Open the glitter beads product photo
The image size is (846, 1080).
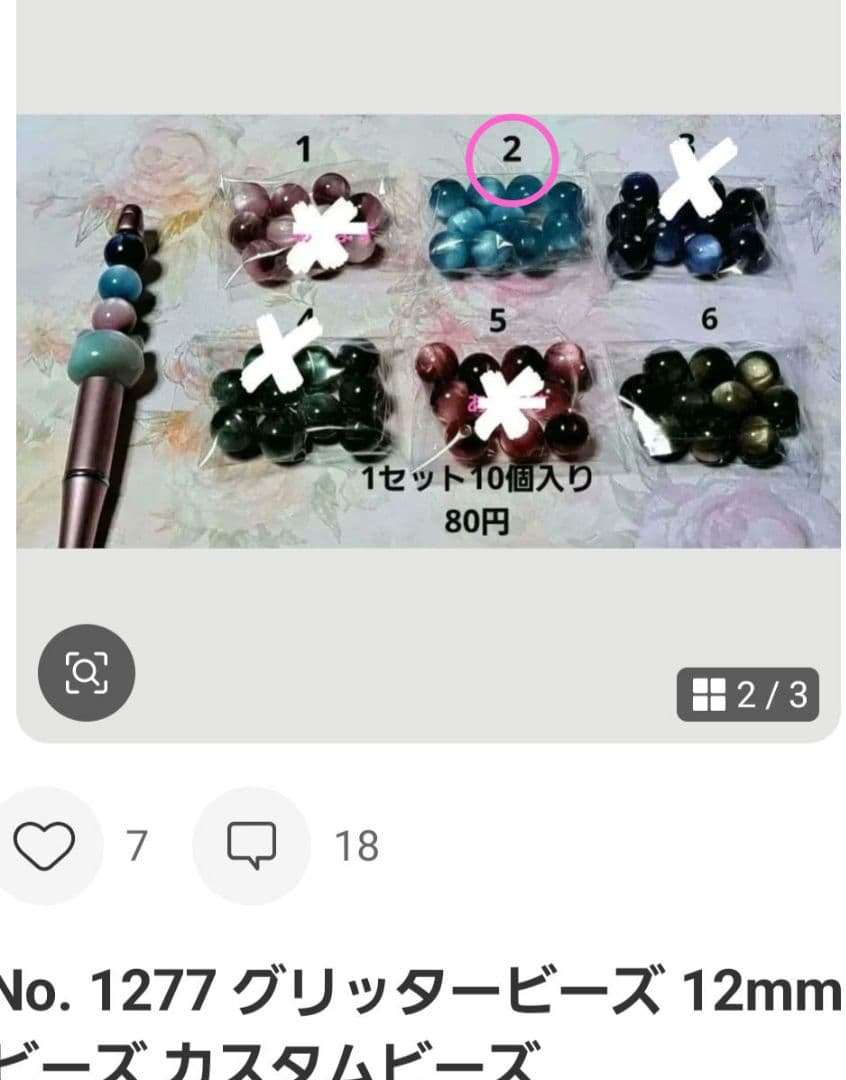[428, 332]
